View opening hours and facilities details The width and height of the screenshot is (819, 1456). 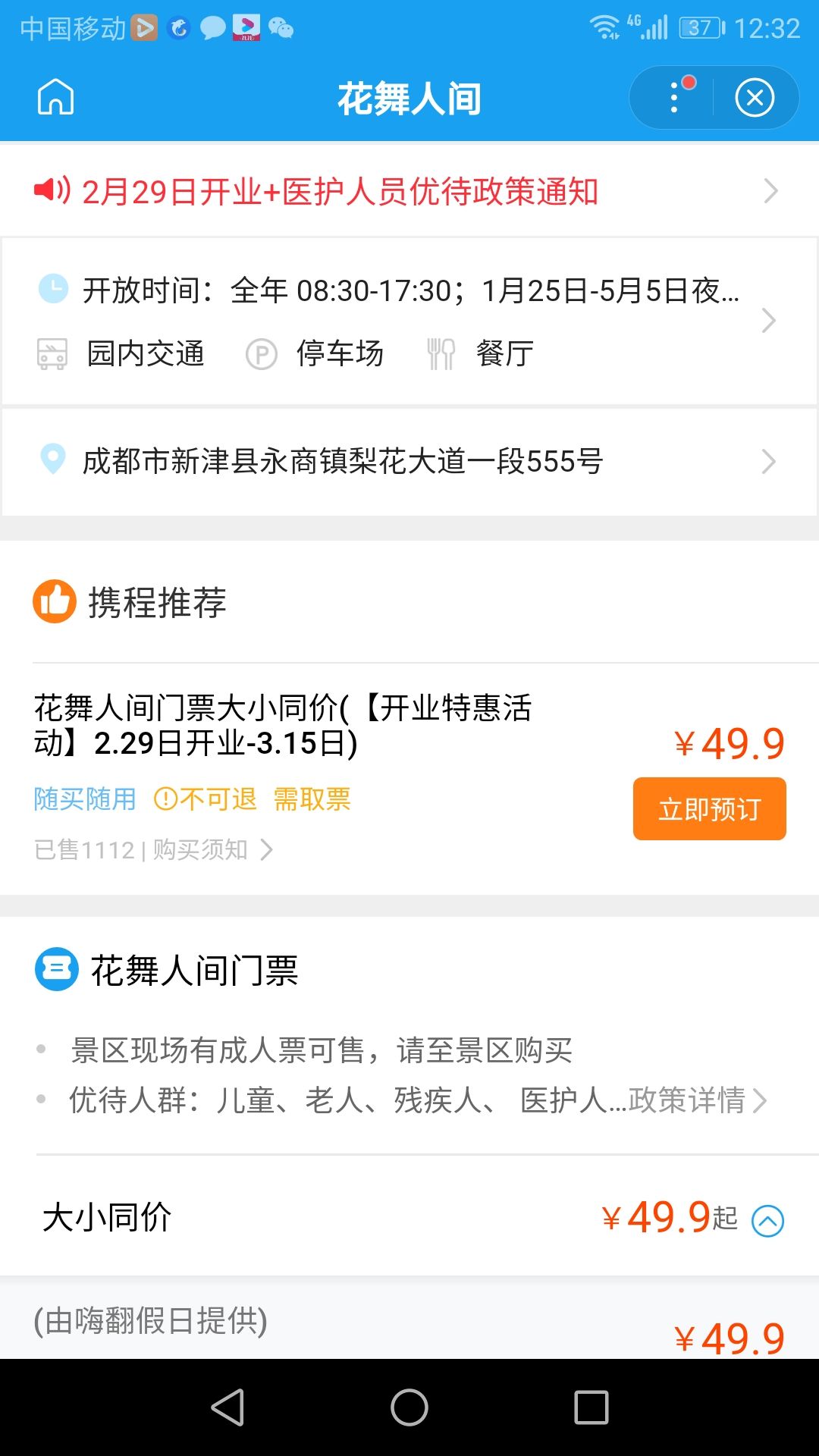[409, 320]
